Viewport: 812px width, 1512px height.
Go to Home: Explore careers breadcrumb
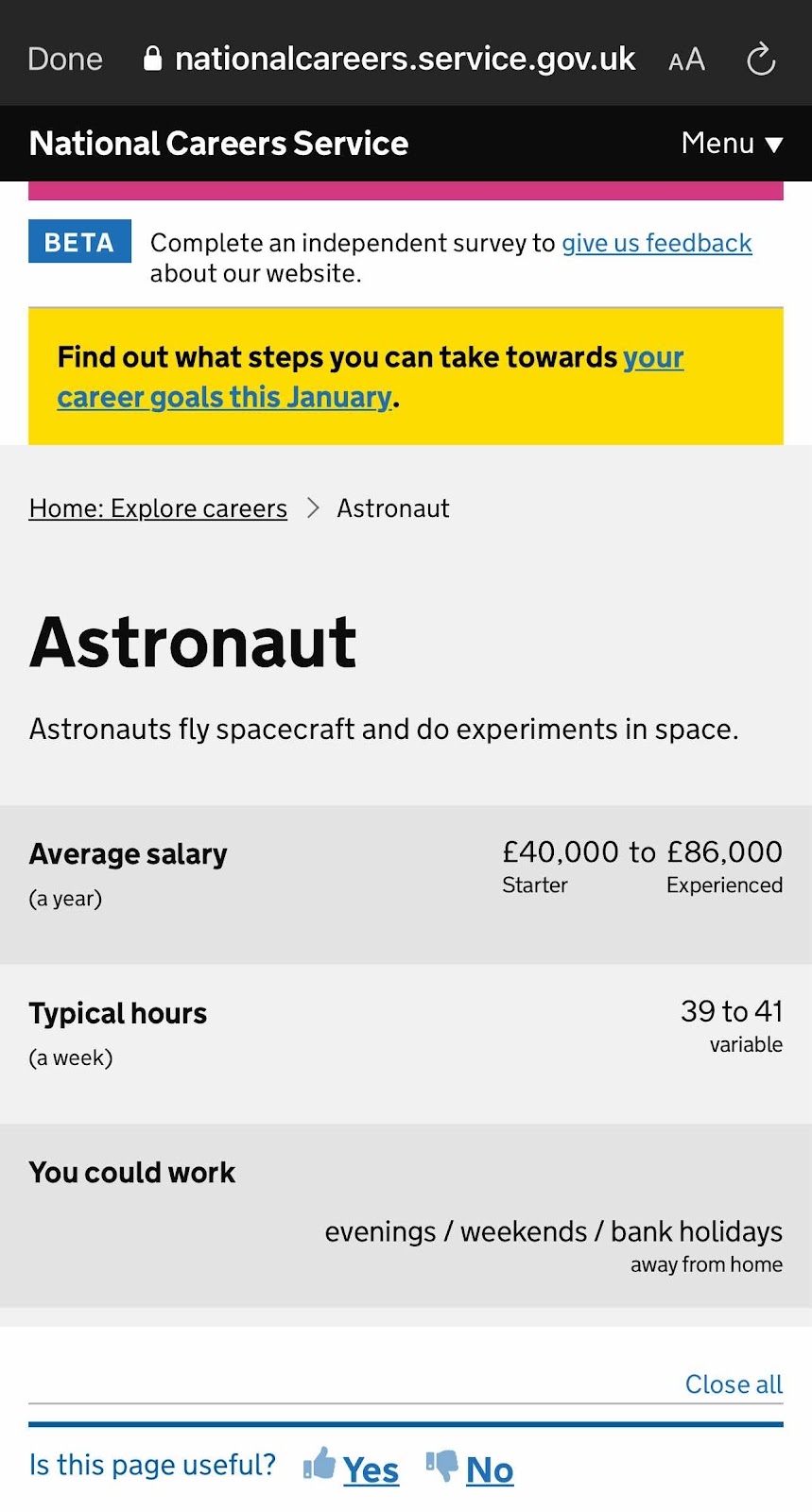[158, 508]
